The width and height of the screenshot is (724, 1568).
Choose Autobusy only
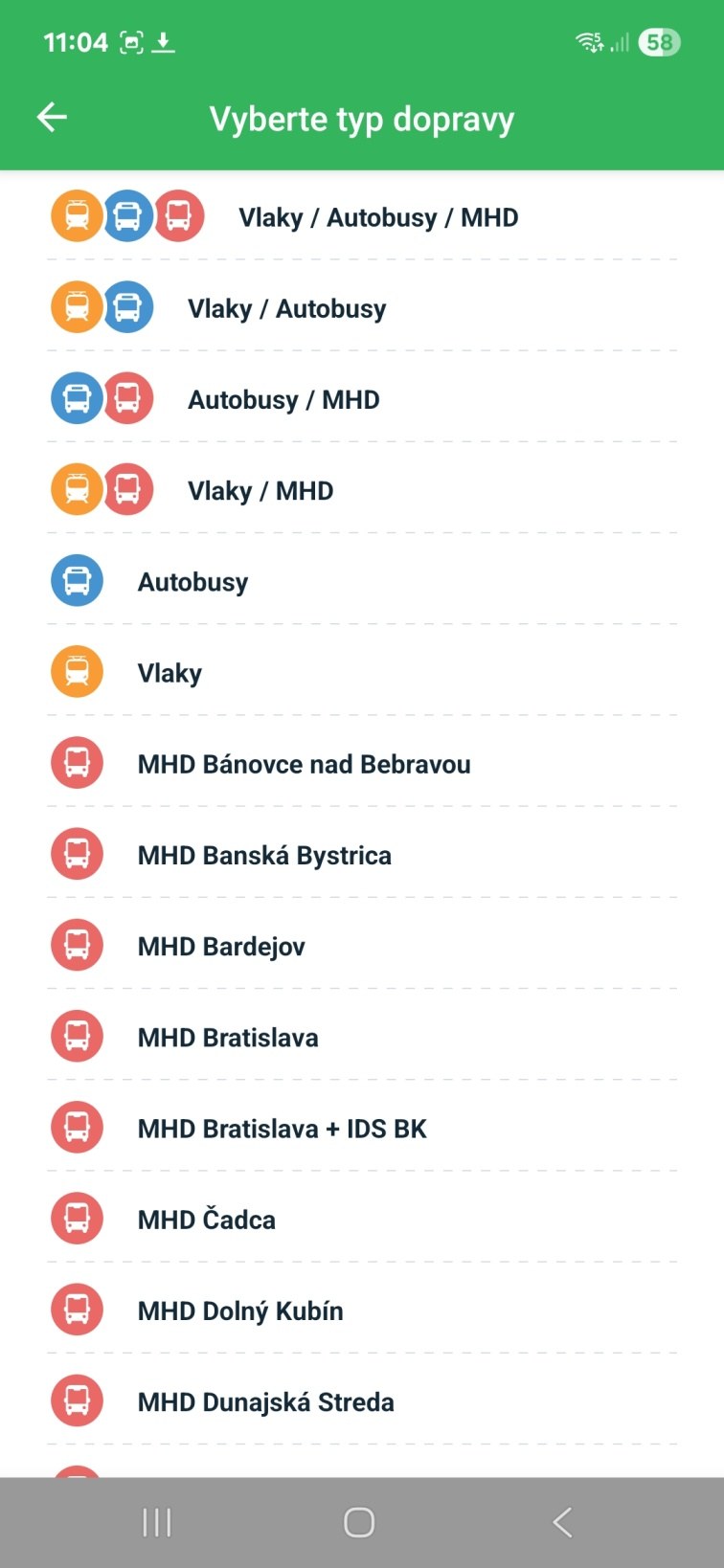pos(192,582)
